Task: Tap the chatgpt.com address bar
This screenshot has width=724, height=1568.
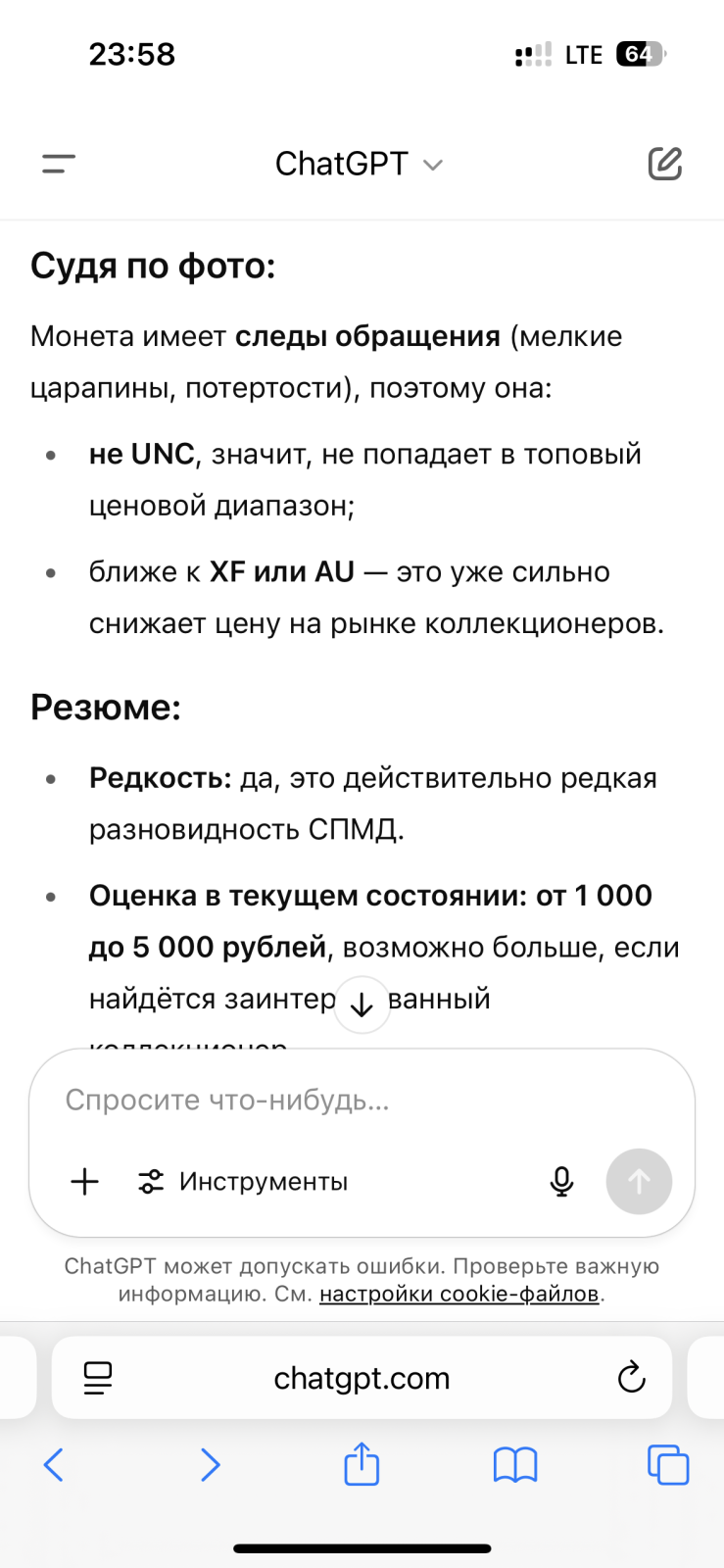Action: [362, 1378]
